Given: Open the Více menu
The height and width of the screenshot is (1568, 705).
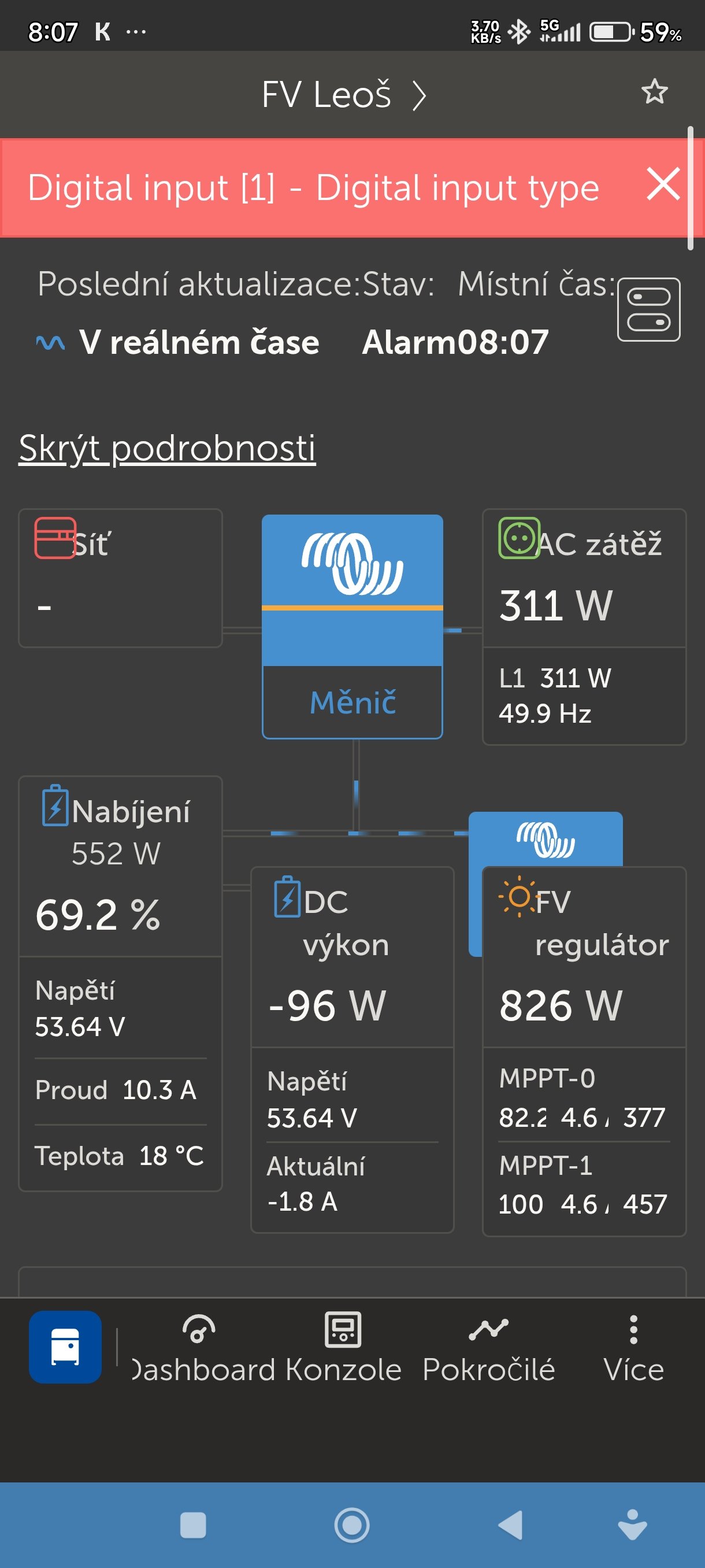Looking at the screenshot, I should [633, 1348].
